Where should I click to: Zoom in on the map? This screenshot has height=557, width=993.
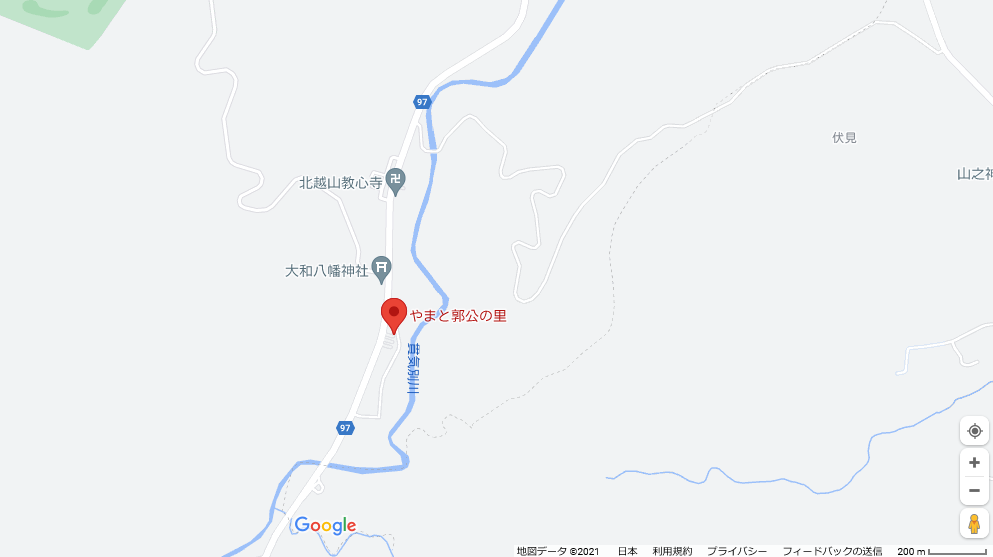pyautogui.click(x=974, y=463)
